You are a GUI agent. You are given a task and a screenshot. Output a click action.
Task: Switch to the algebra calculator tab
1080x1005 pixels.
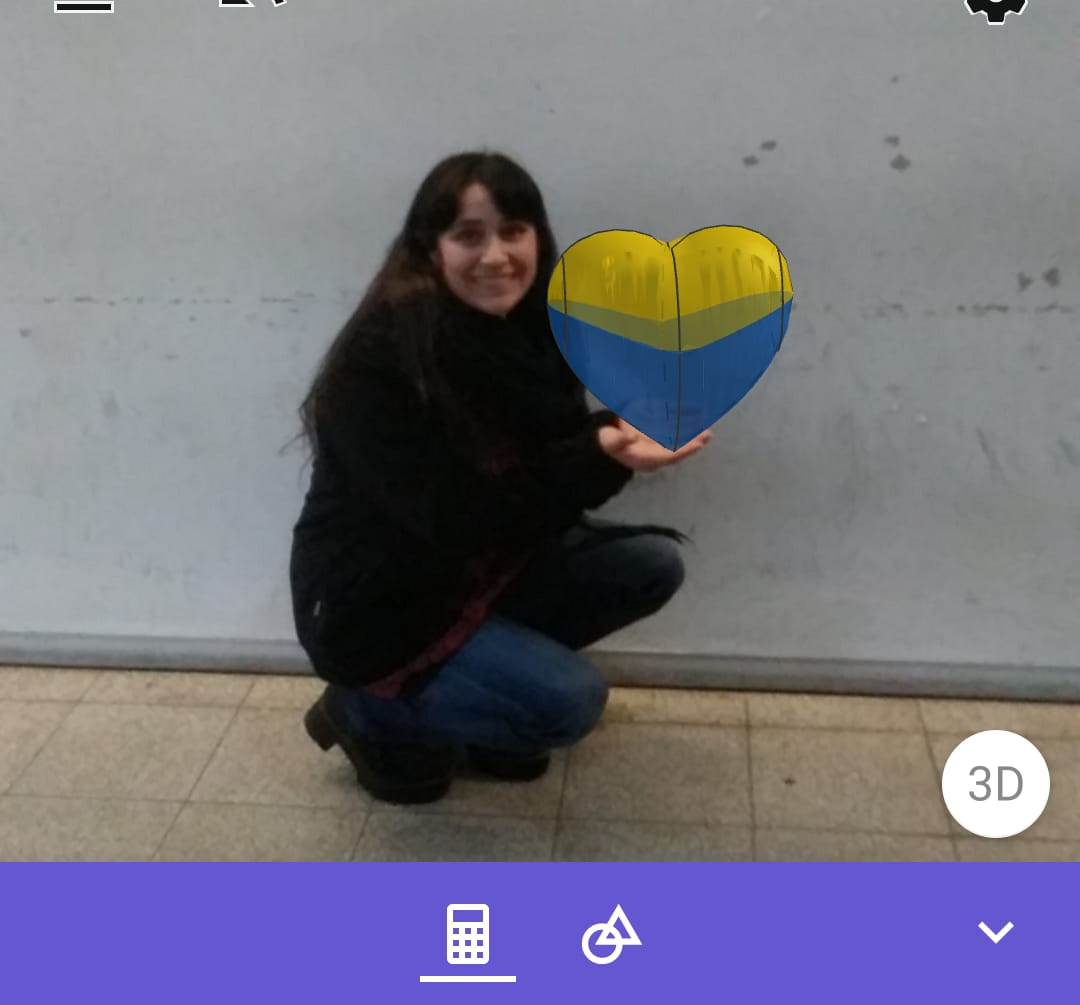tap(467, 934)
